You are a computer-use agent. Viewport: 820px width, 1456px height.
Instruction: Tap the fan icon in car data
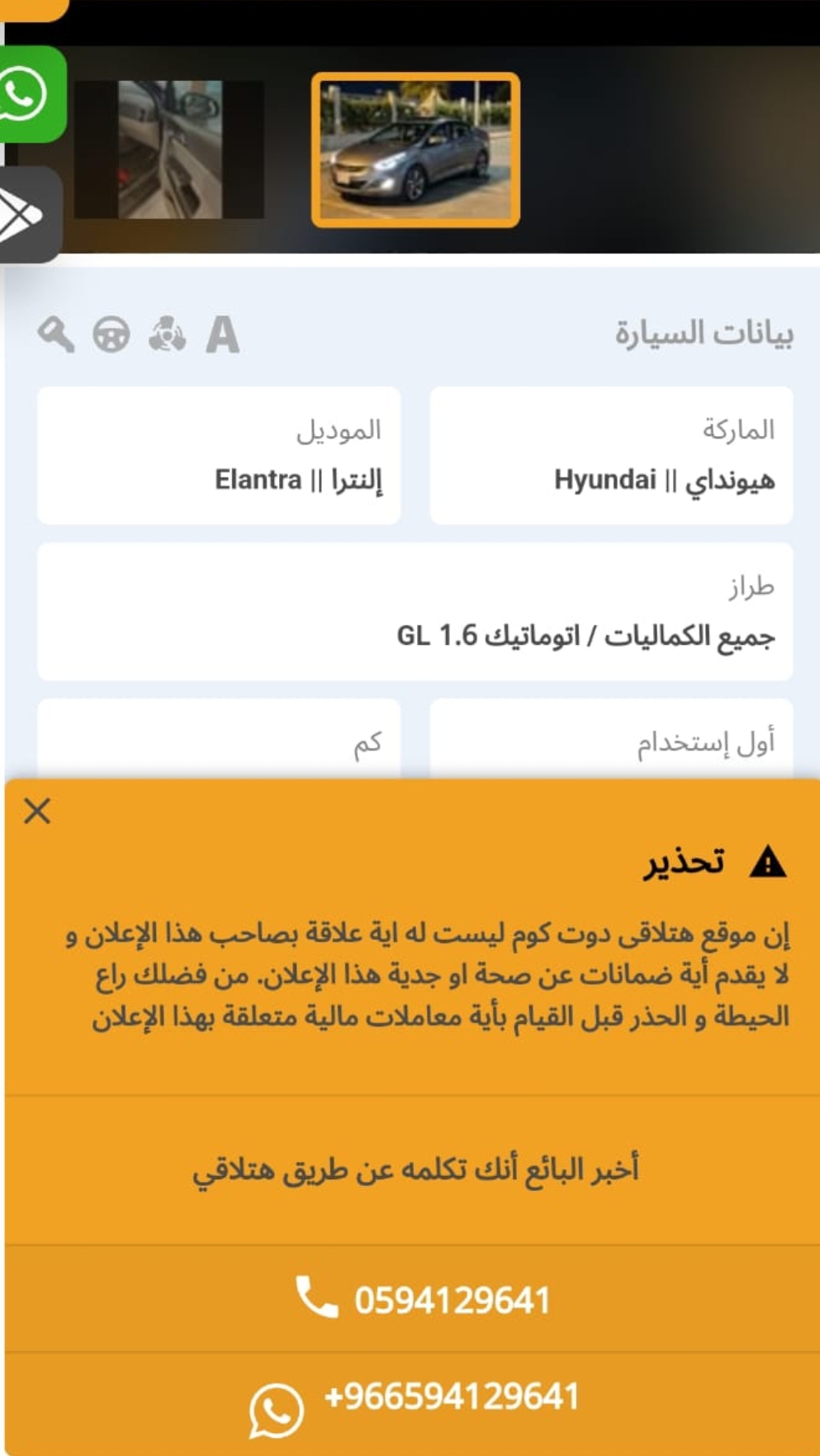point(167,334)
